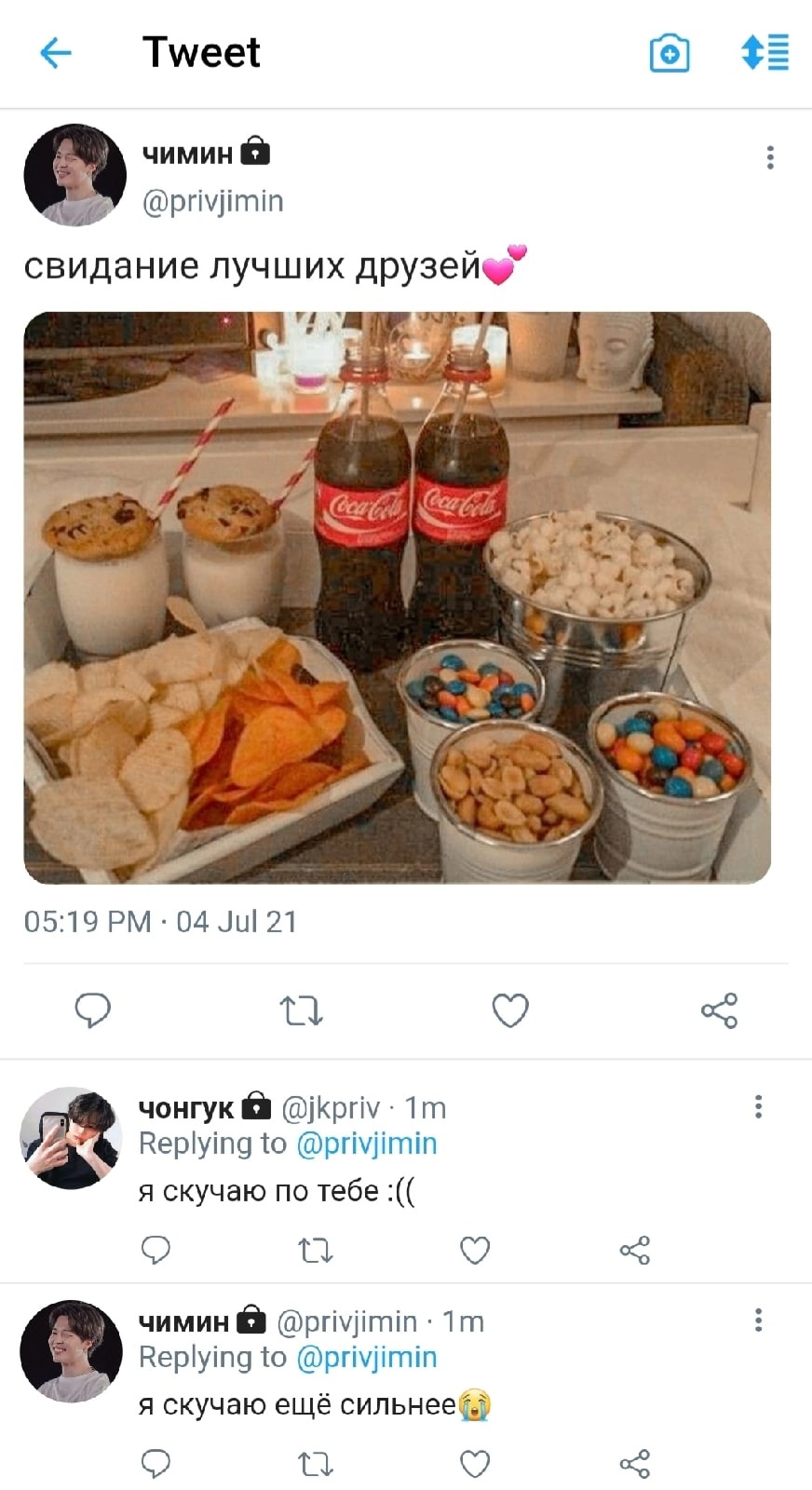Open чонгук's profile picture
Viewport: 812px width, 1490px height.
pyautogui.click(x=71, y=1137)
